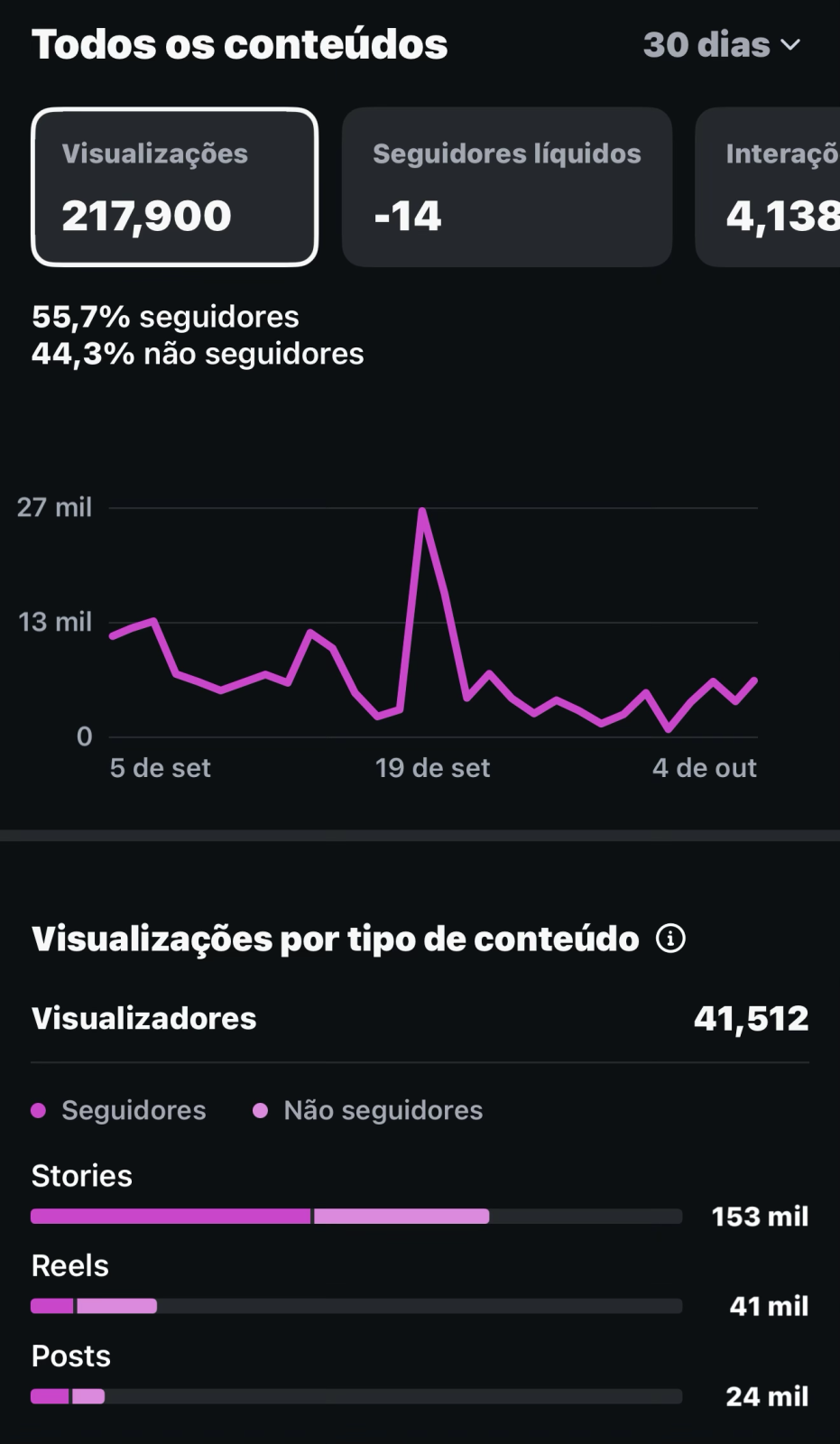Switch to the Seguidores líquidos card

click(507, 187)
